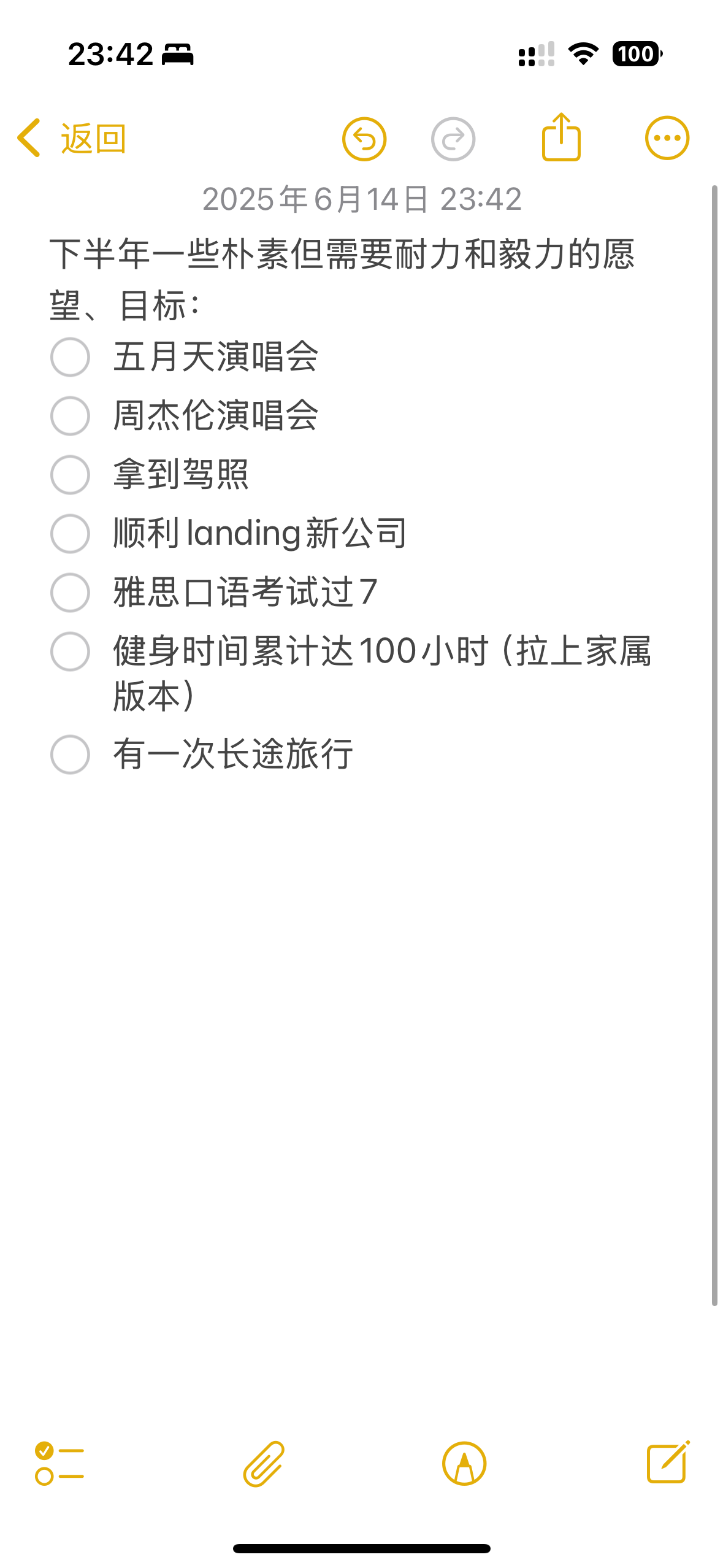Tap the checklist formatting icon
The width and height of the screenshot is (723, 1568).
click(59, 1464)
